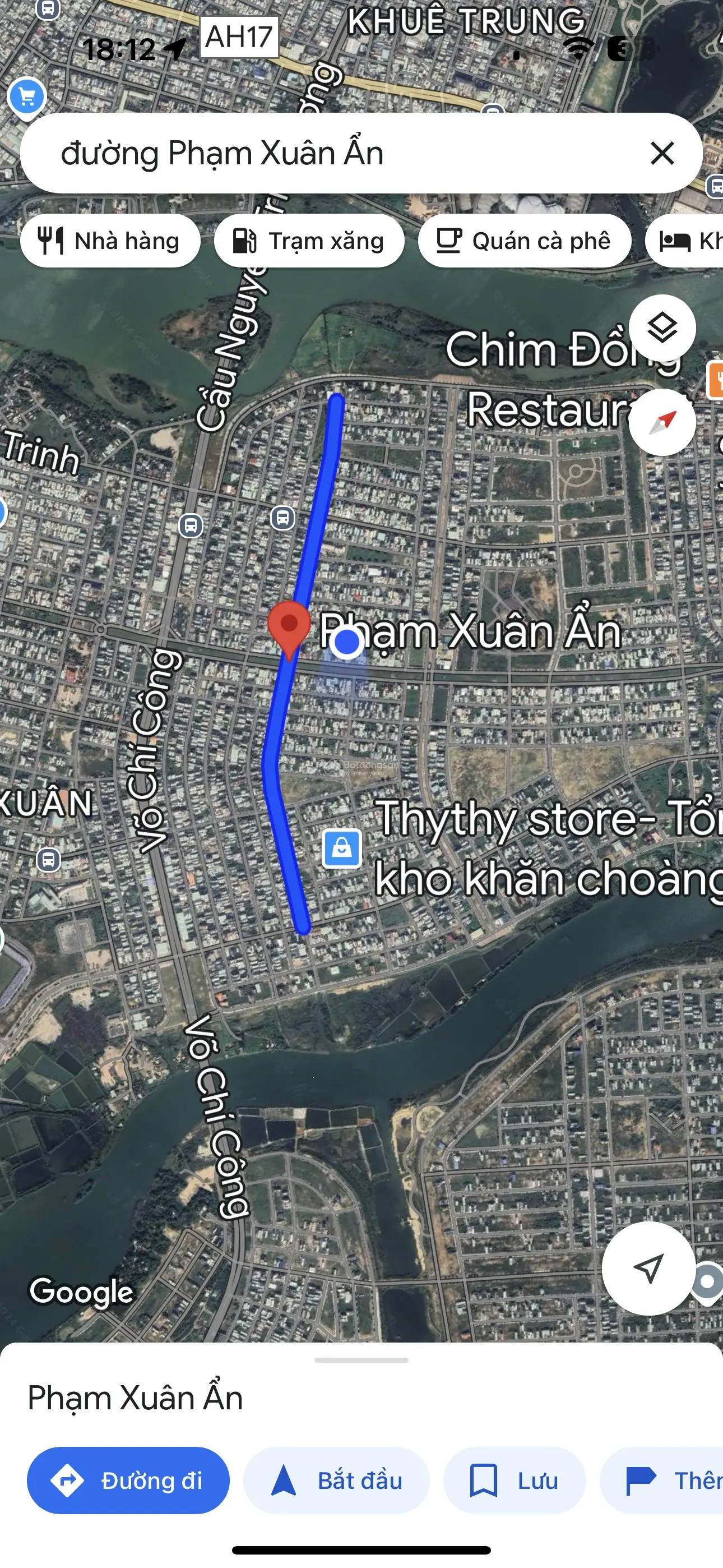723x1568 pixels.
Task: Get directions with Đường đi button
Action: pos(128,1481)
